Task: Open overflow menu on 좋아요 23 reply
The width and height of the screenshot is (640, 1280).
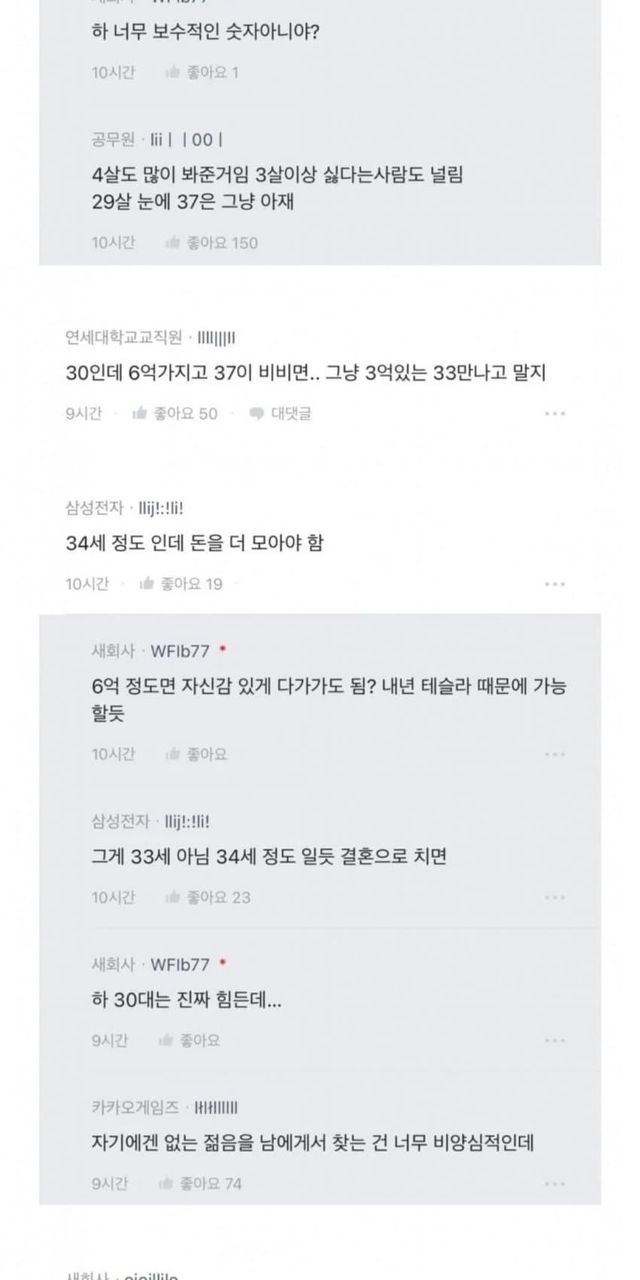Action: [555, 897]
